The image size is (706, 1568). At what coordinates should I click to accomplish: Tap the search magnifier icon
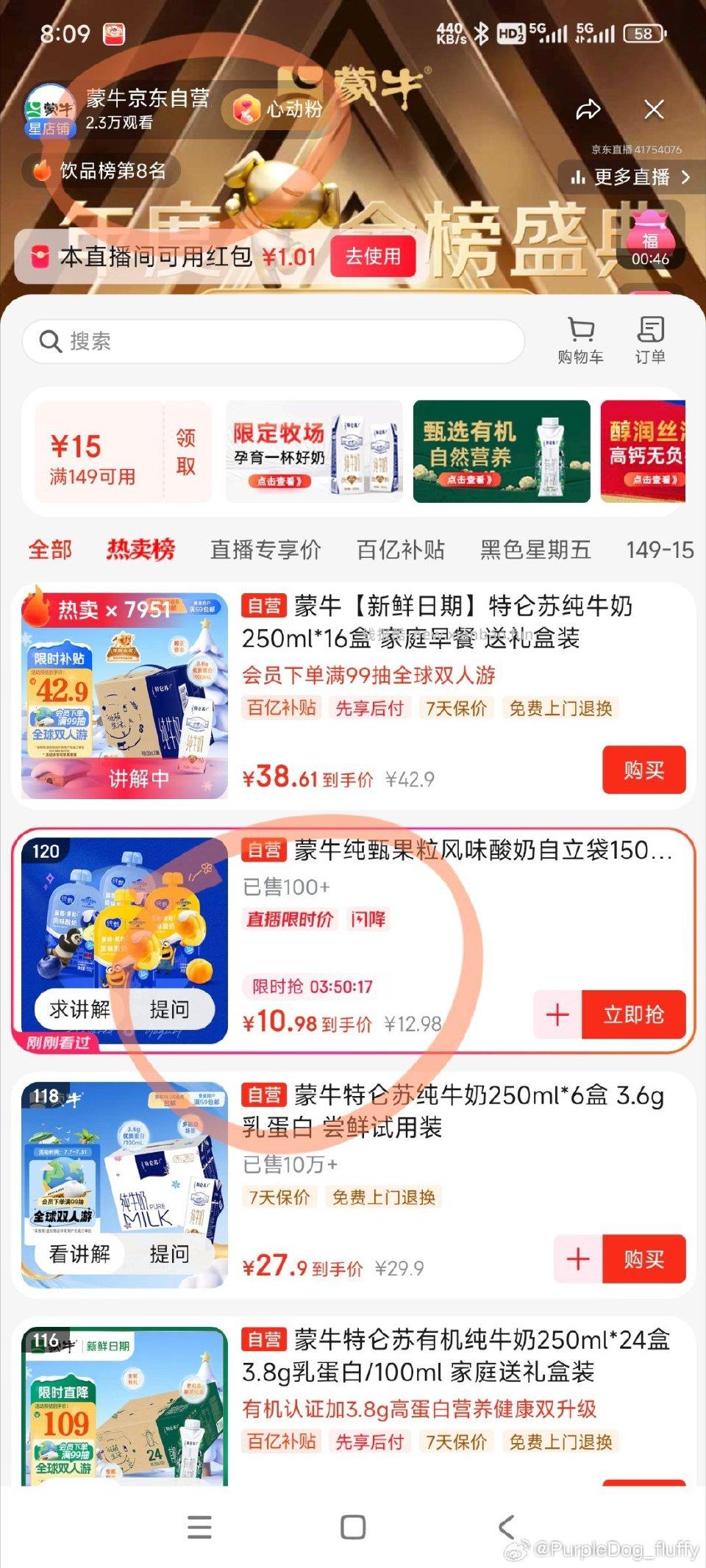coord(49,342)
